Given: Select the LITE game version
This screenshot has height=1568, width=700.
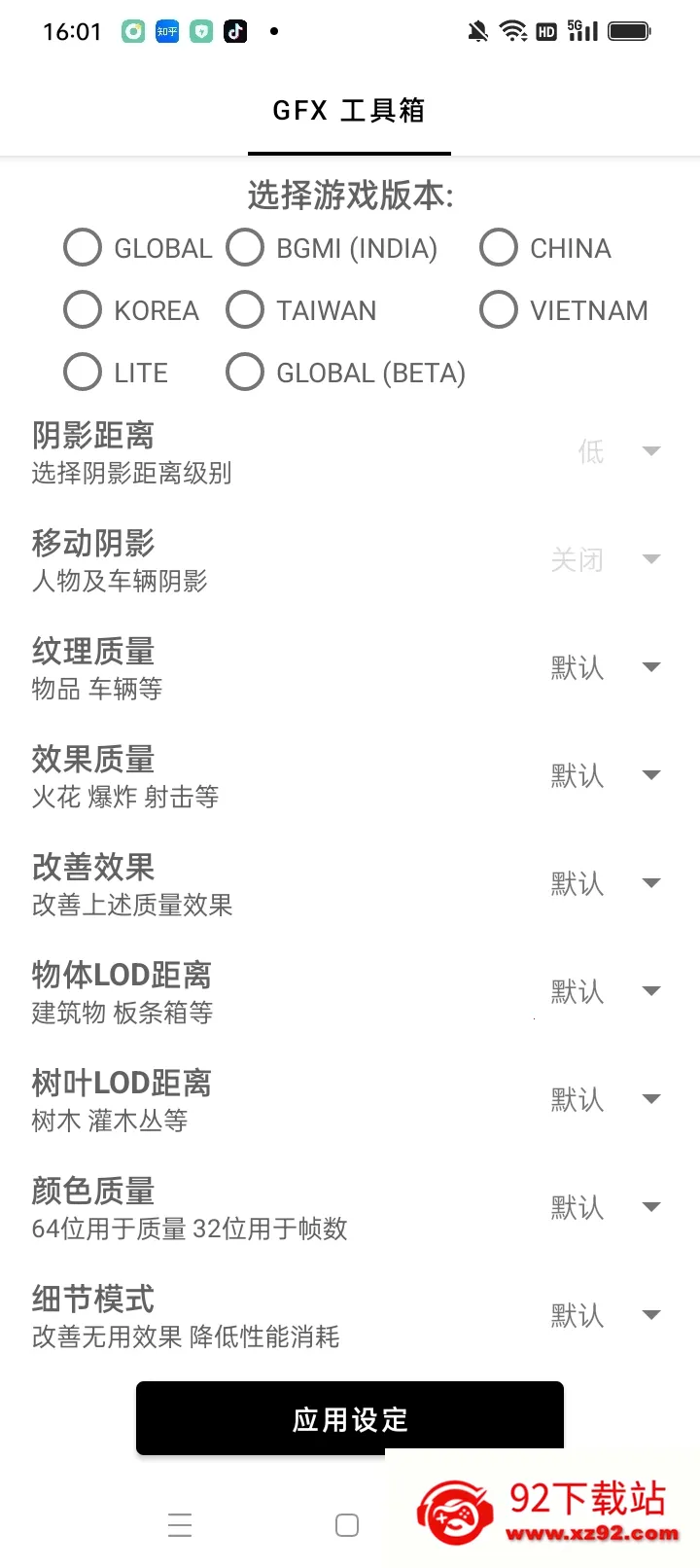Looking at the screenshot, I should click(82, 372).
